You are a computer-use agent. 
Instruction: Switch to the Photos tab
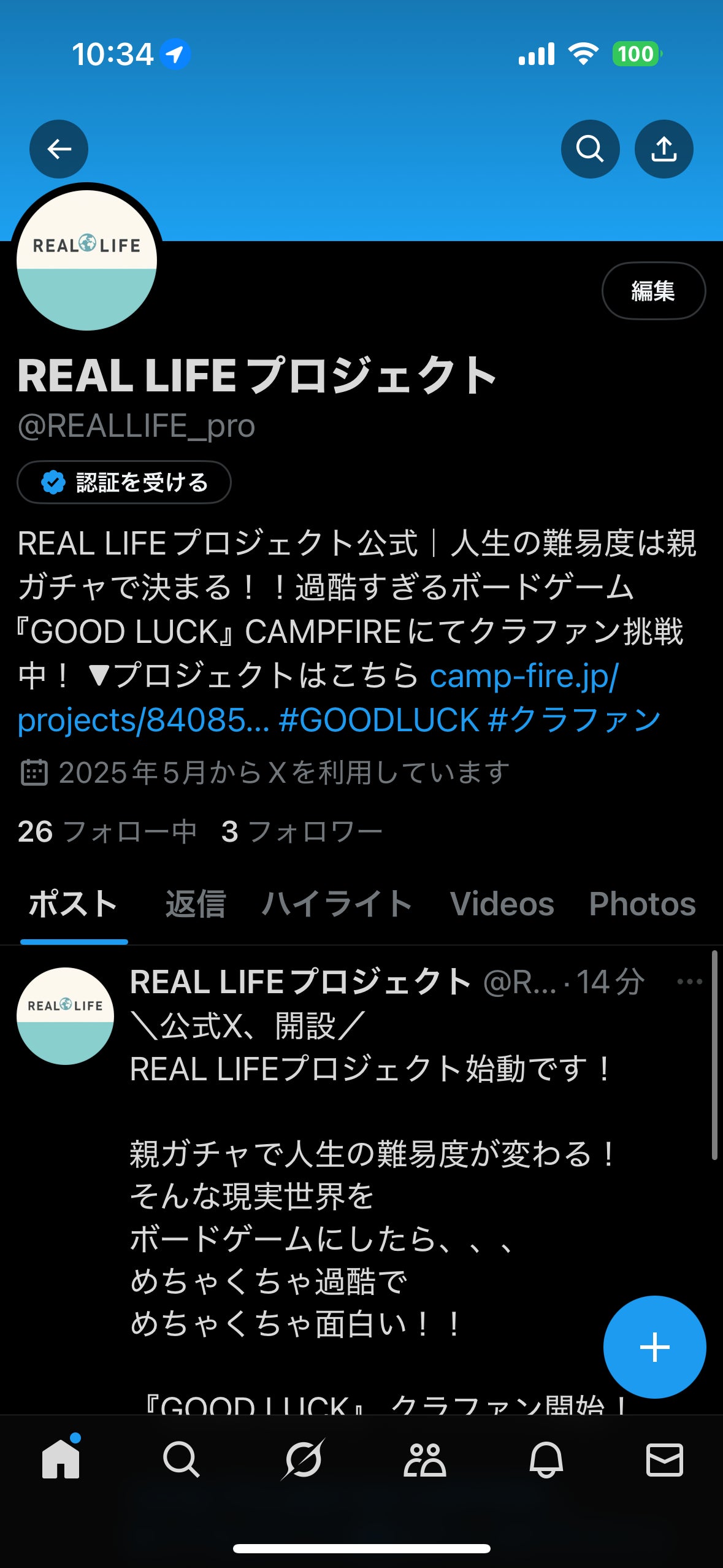642,904
